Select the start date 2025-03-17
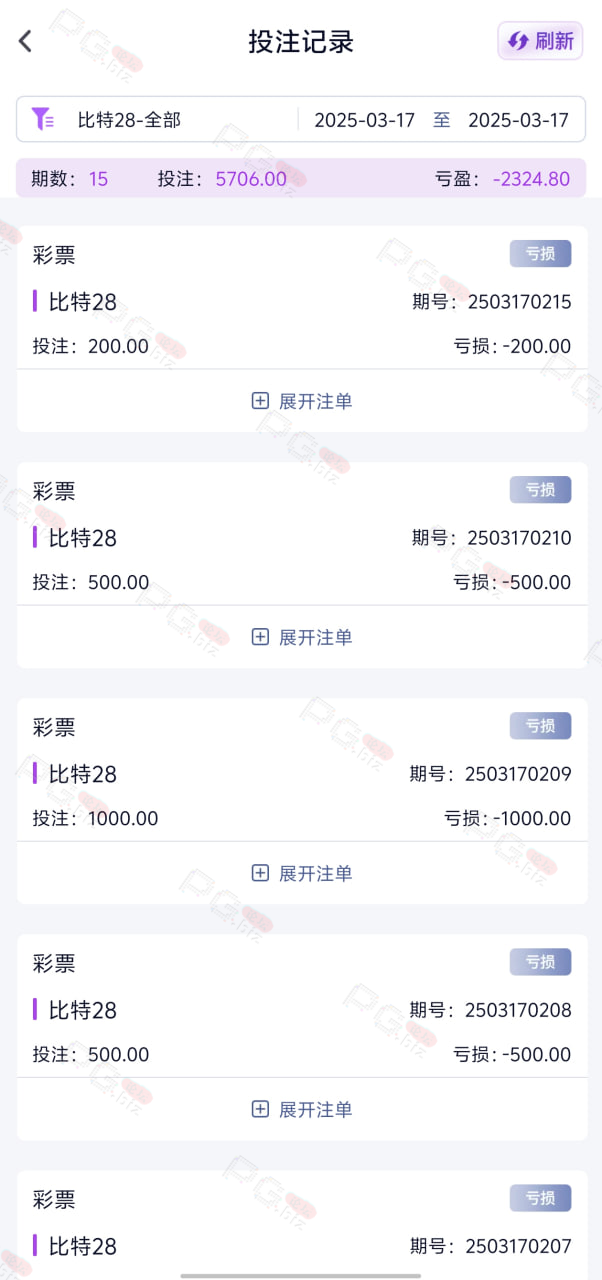The image size is (602, 1280). [x=364, y=120]
